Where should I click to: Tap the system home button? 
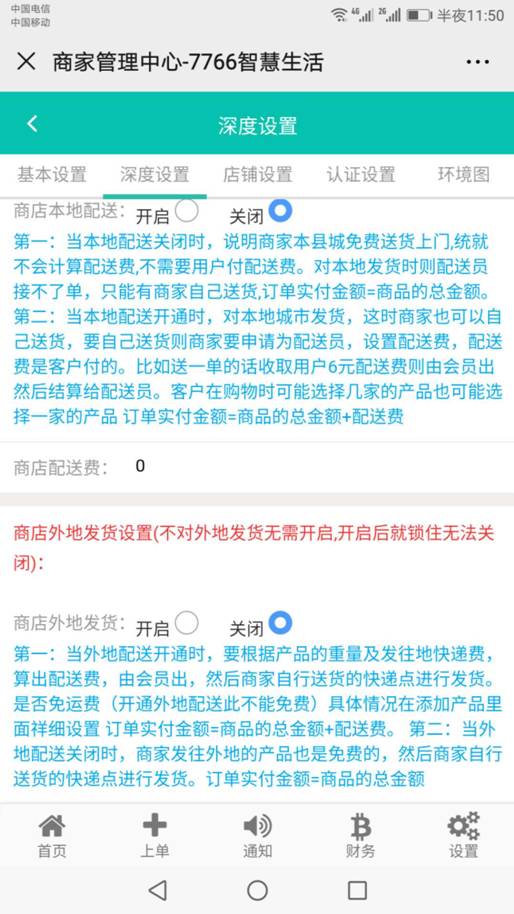(x=257, y=890)
